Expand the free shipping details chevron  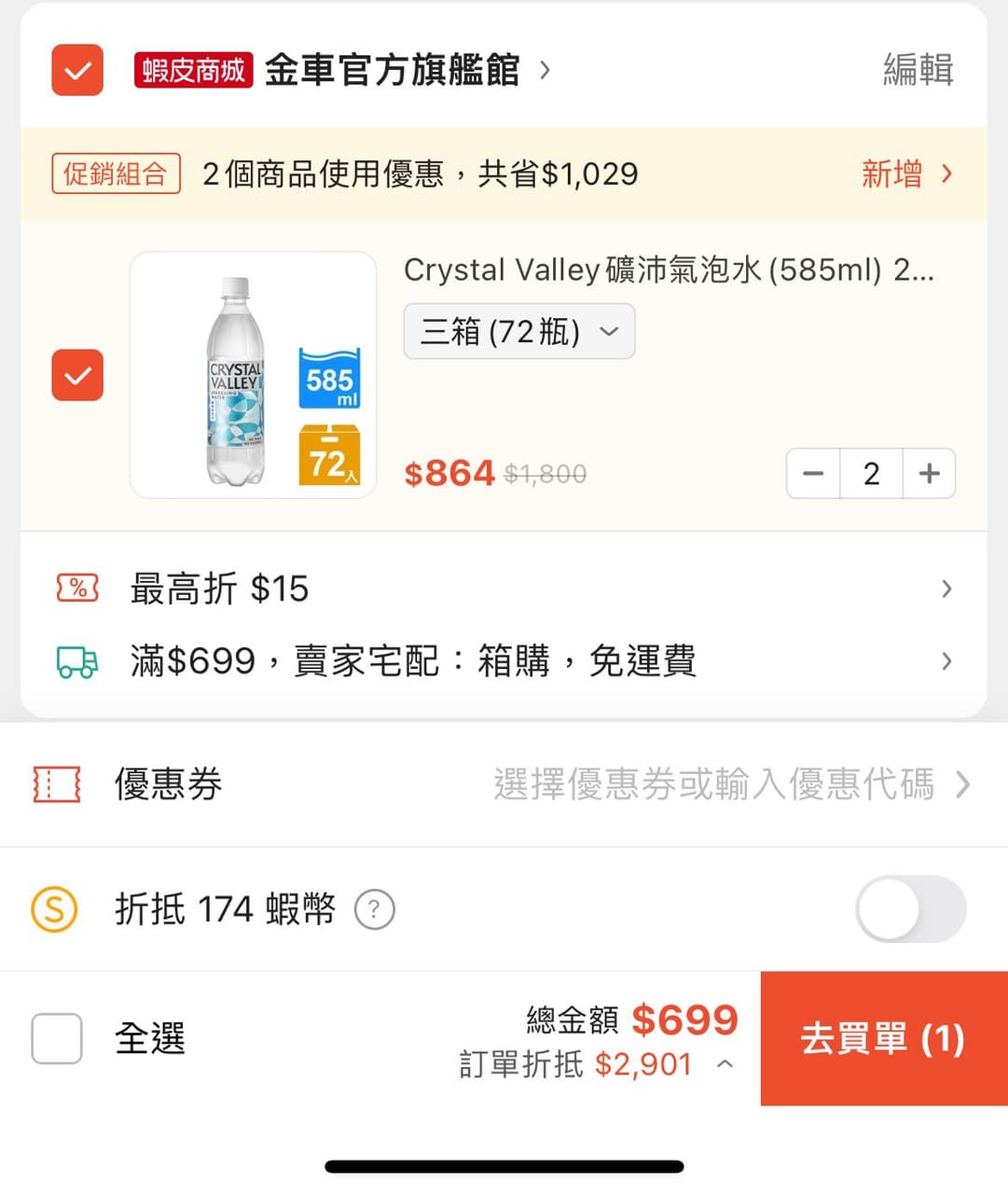946,661
